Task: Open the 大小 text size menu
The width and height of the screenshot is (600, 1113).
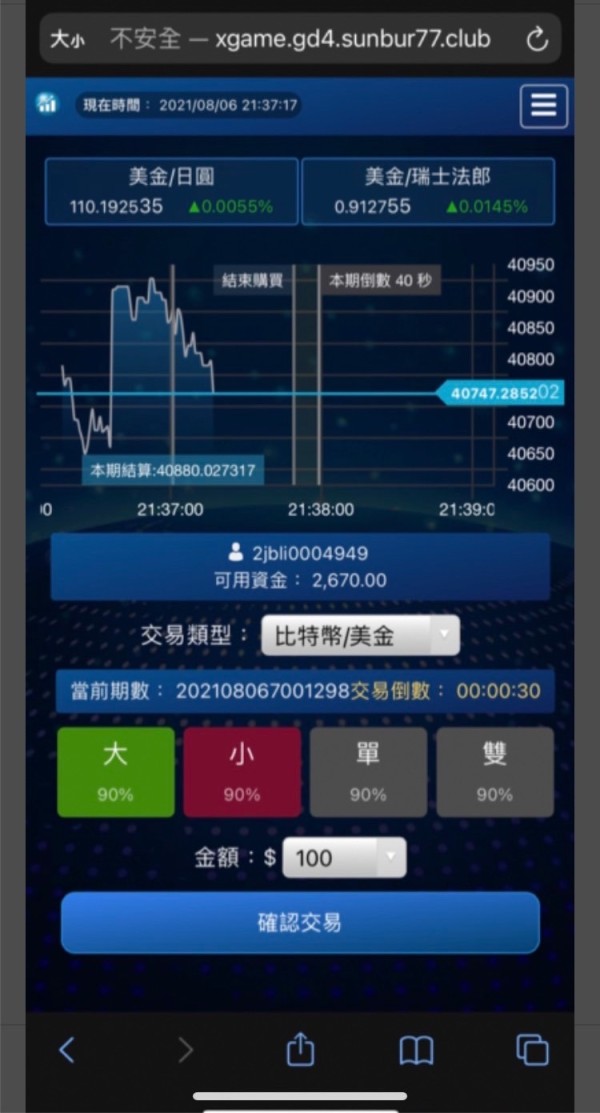Action: pyautogui.click(x=67, y=40)
